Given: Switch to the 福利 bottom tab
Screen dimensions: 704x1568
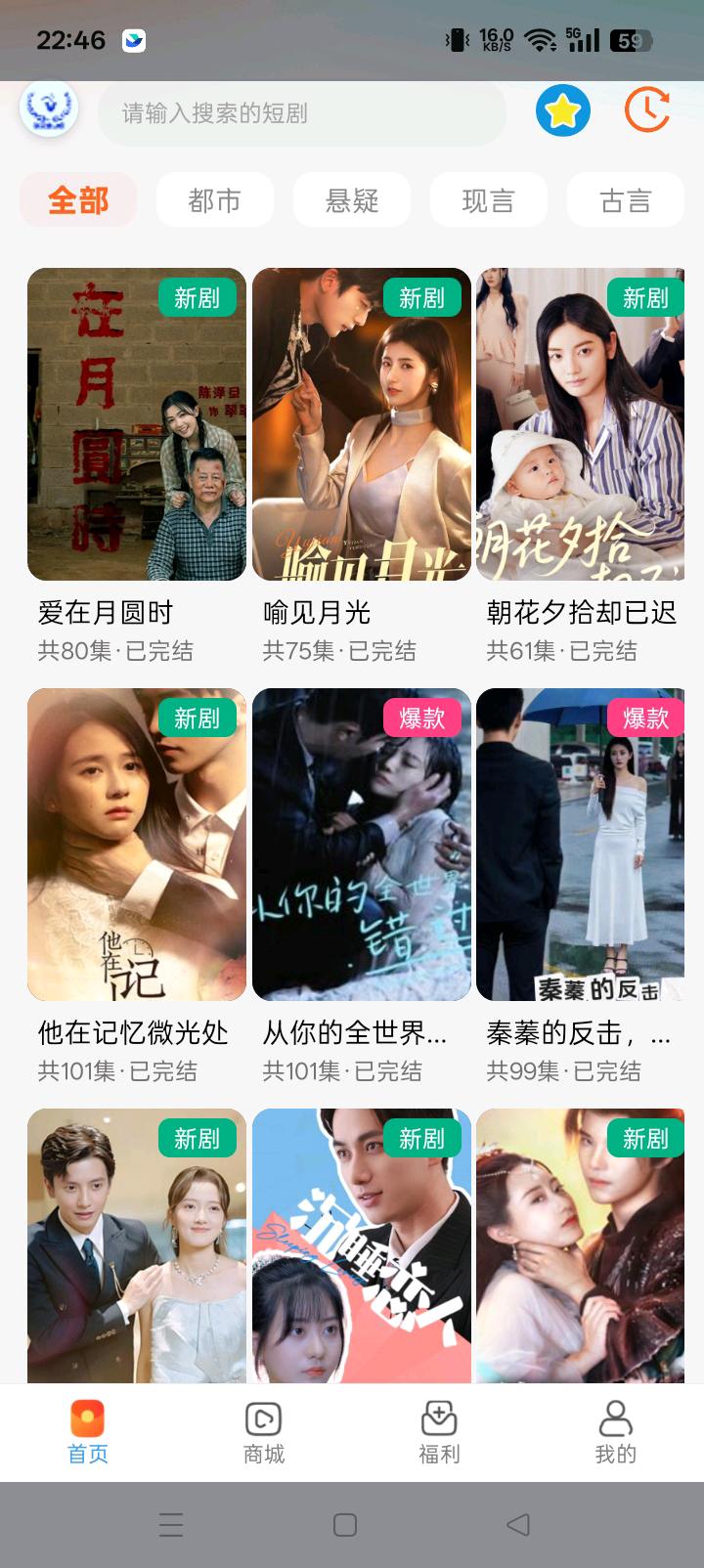Looking at the screenshot, I should point(440,1432).
